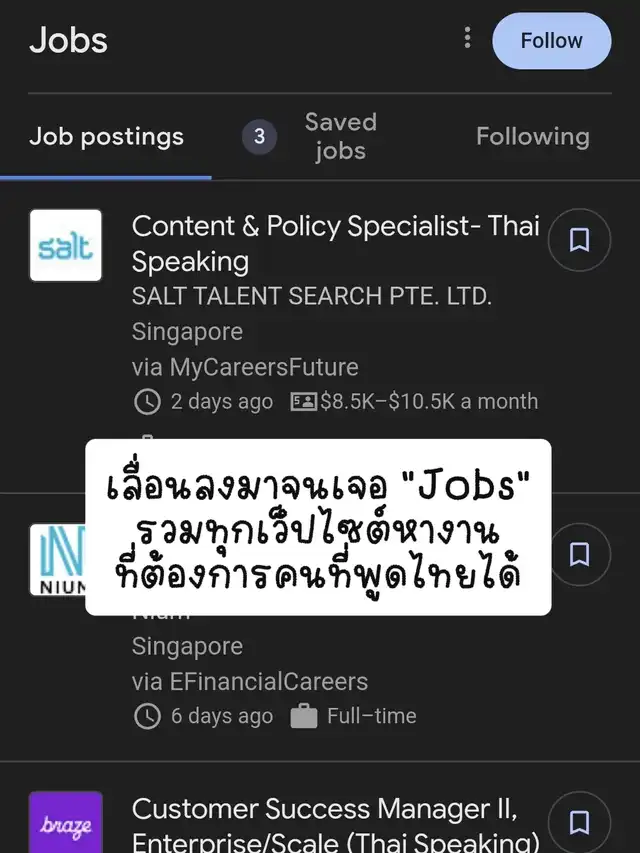Switch to the Saved jobs tab
The width and height of the screenshot is (640, 853).
pos(310,137)
